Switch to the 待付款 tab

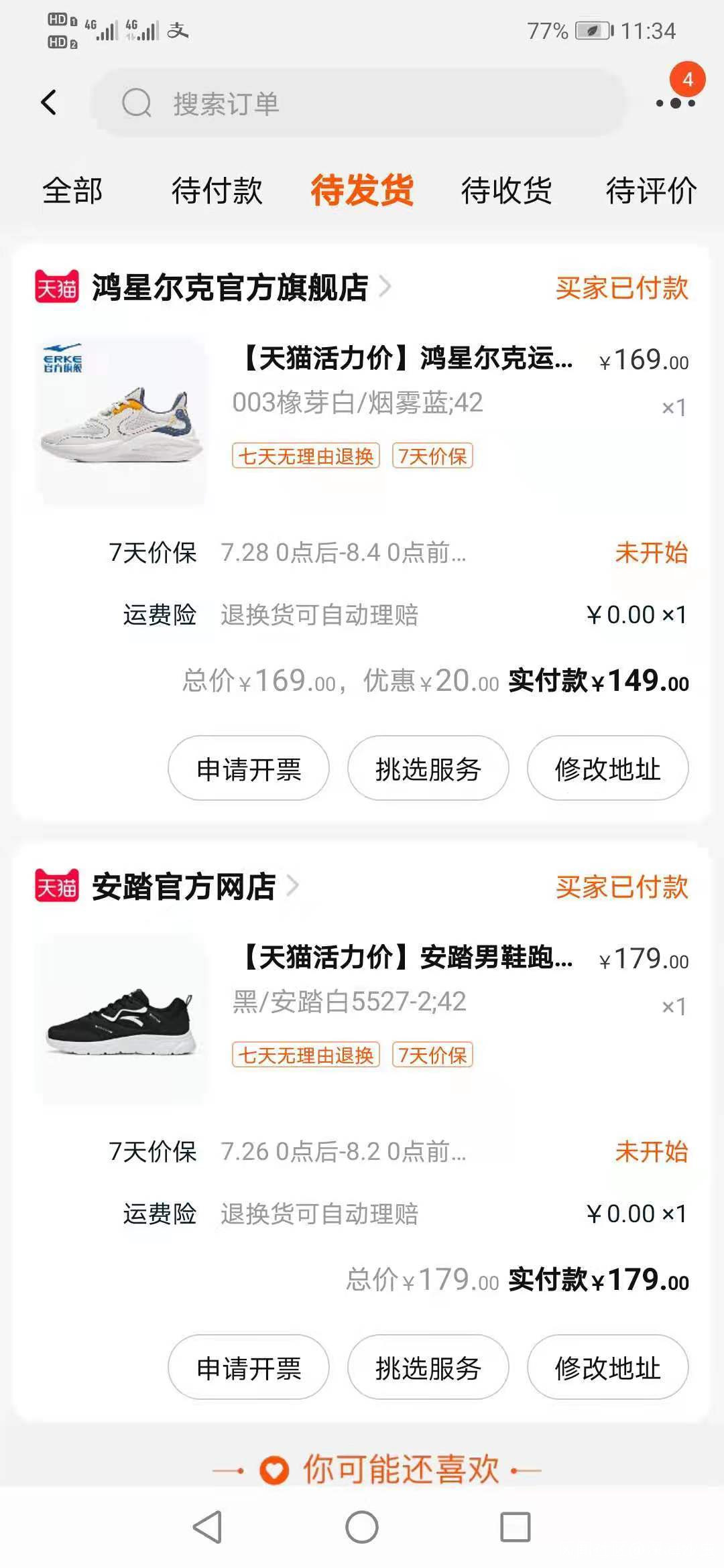pyautogui.click(x=217, y=190)
